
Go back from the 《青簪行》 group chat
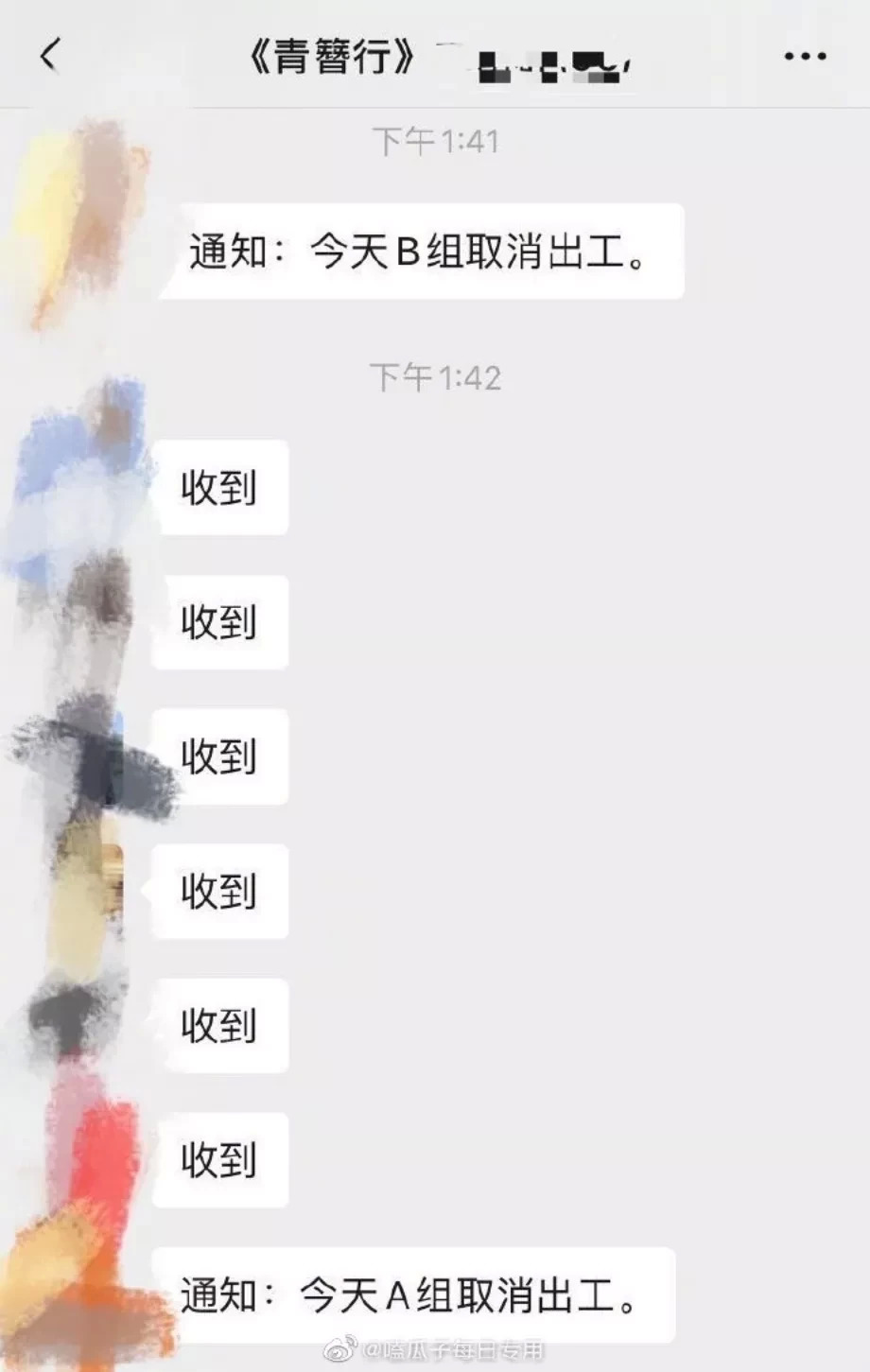50,55
